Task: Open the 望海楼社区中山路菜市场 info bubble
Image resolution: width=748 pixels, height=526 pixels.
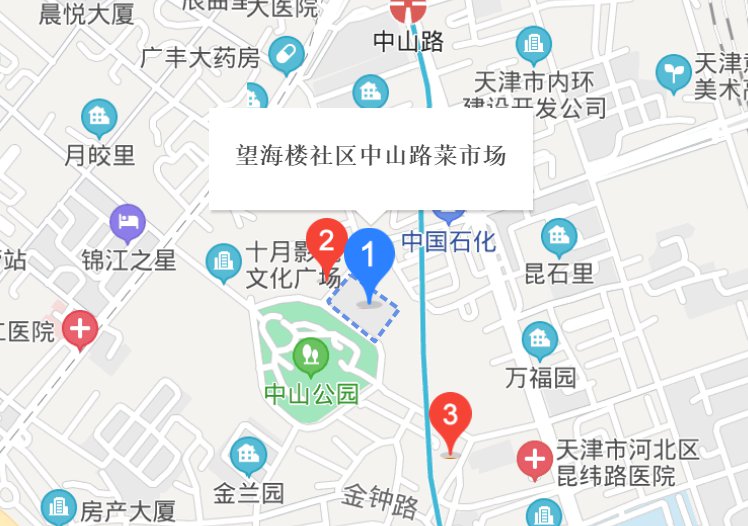Action: pos(370,157)
